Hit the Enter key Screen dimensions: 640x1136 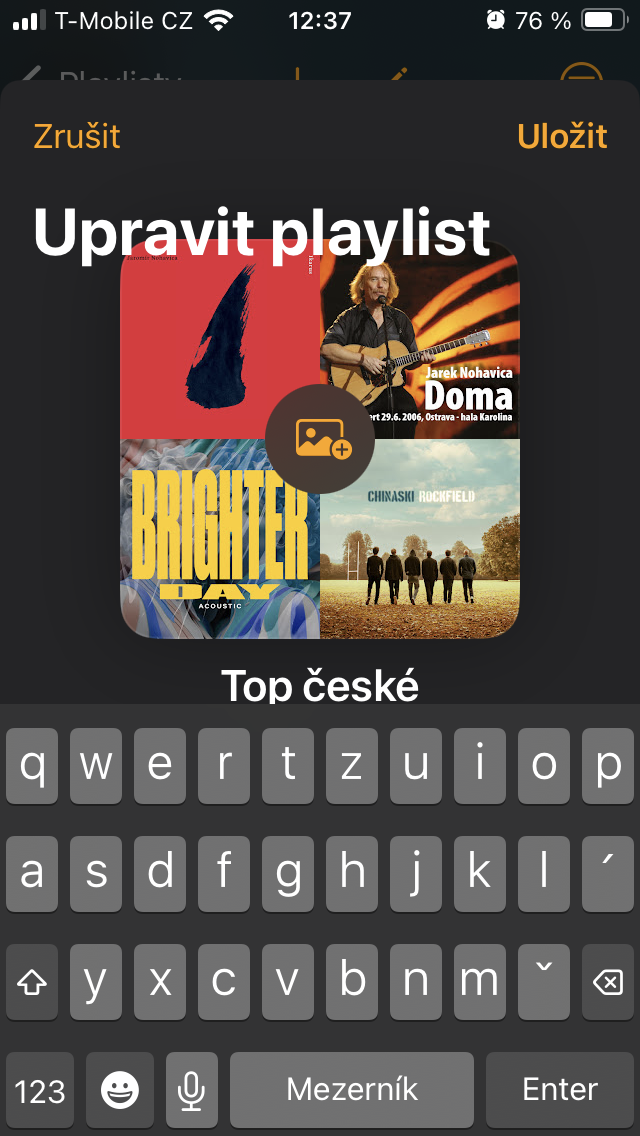pyautogui.click(x=560, y=1089)
